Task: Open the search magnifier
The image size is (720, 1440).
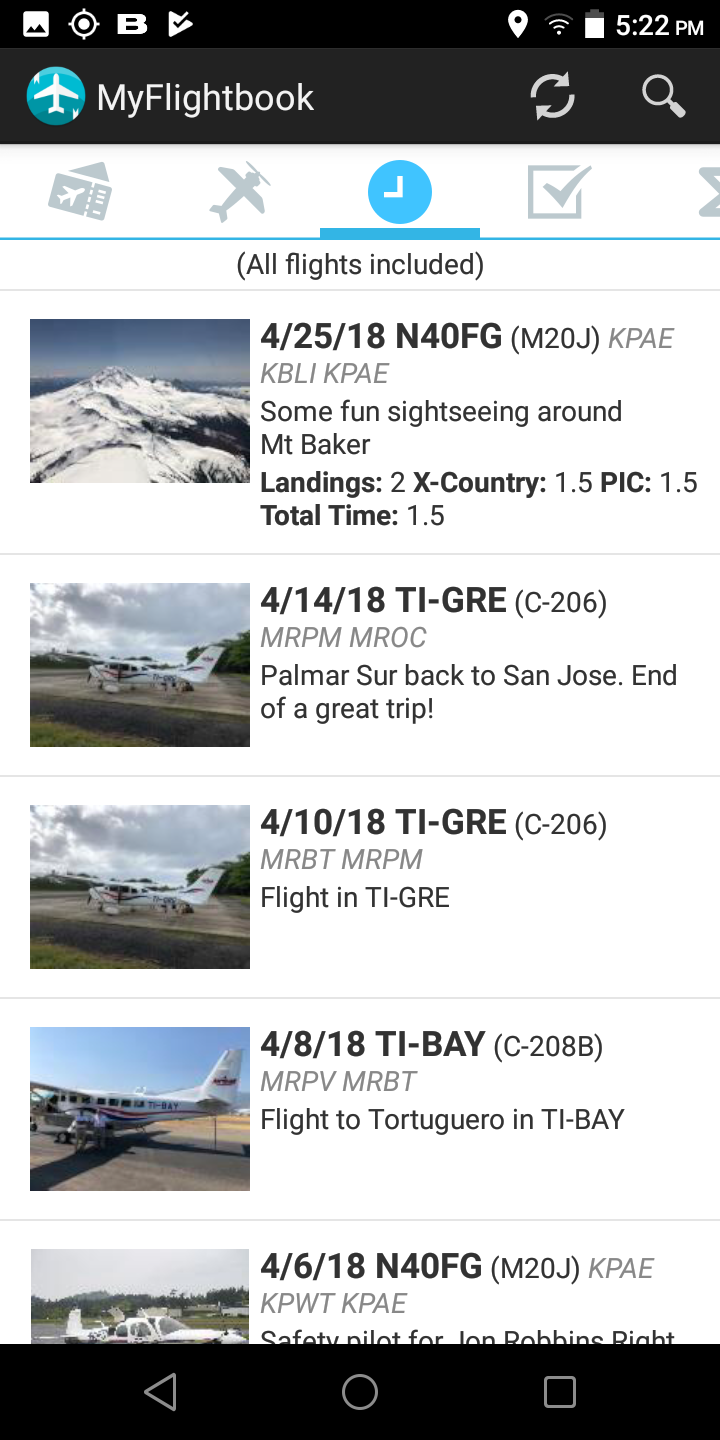Action: [663, 97]
